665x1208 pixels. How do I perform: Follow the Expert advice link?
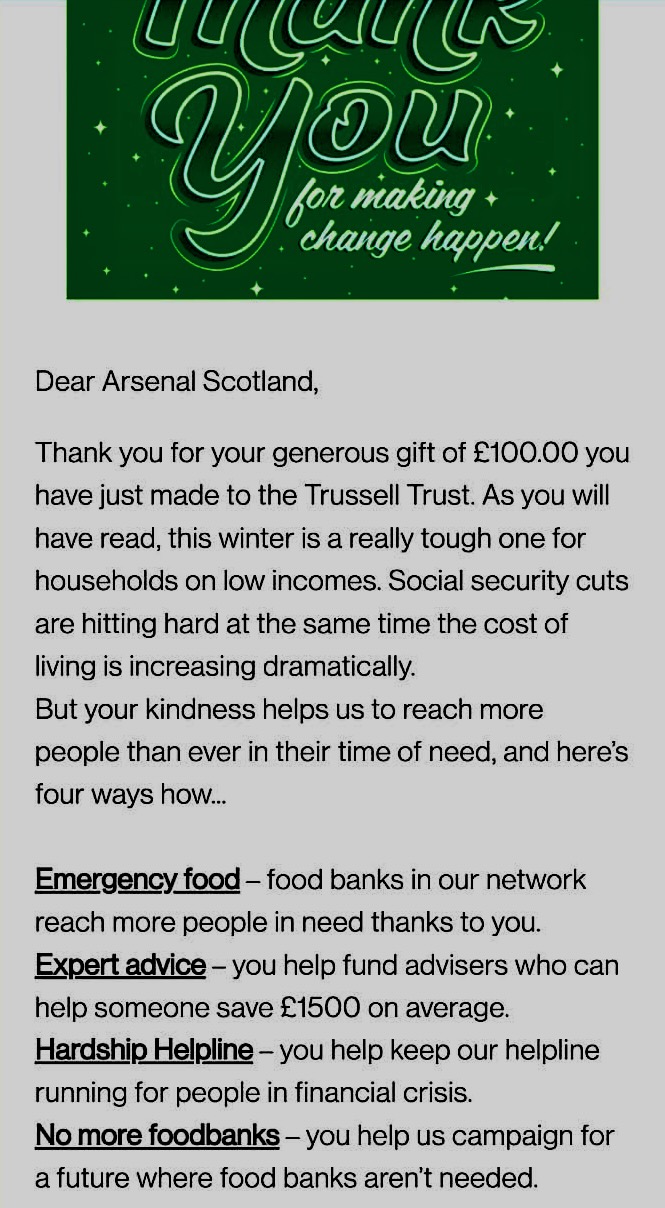[120, 965]
